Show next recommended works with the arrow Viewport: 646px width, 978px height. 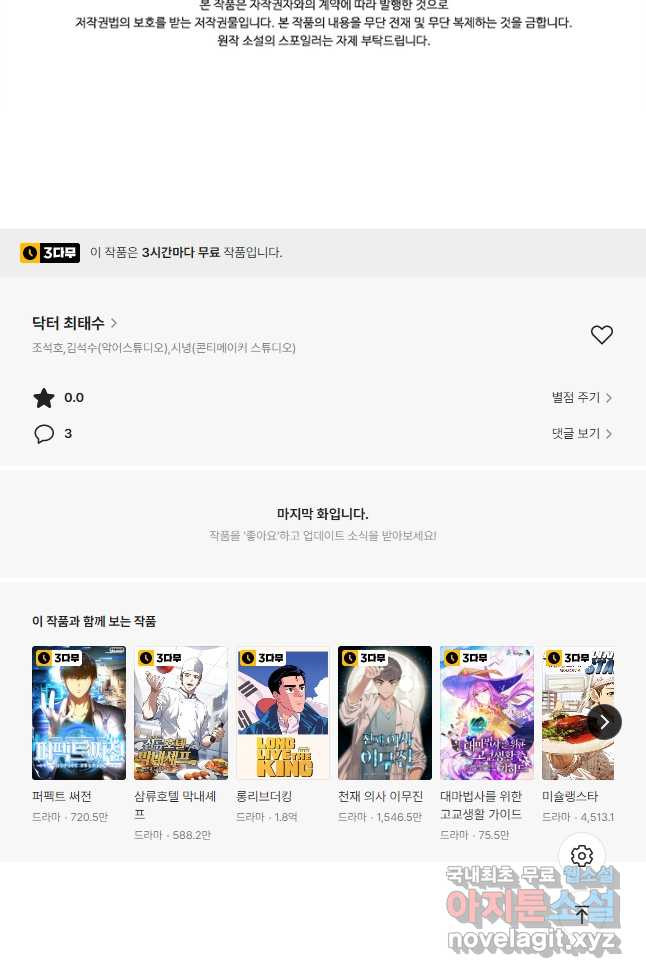[x=604, y=722]
